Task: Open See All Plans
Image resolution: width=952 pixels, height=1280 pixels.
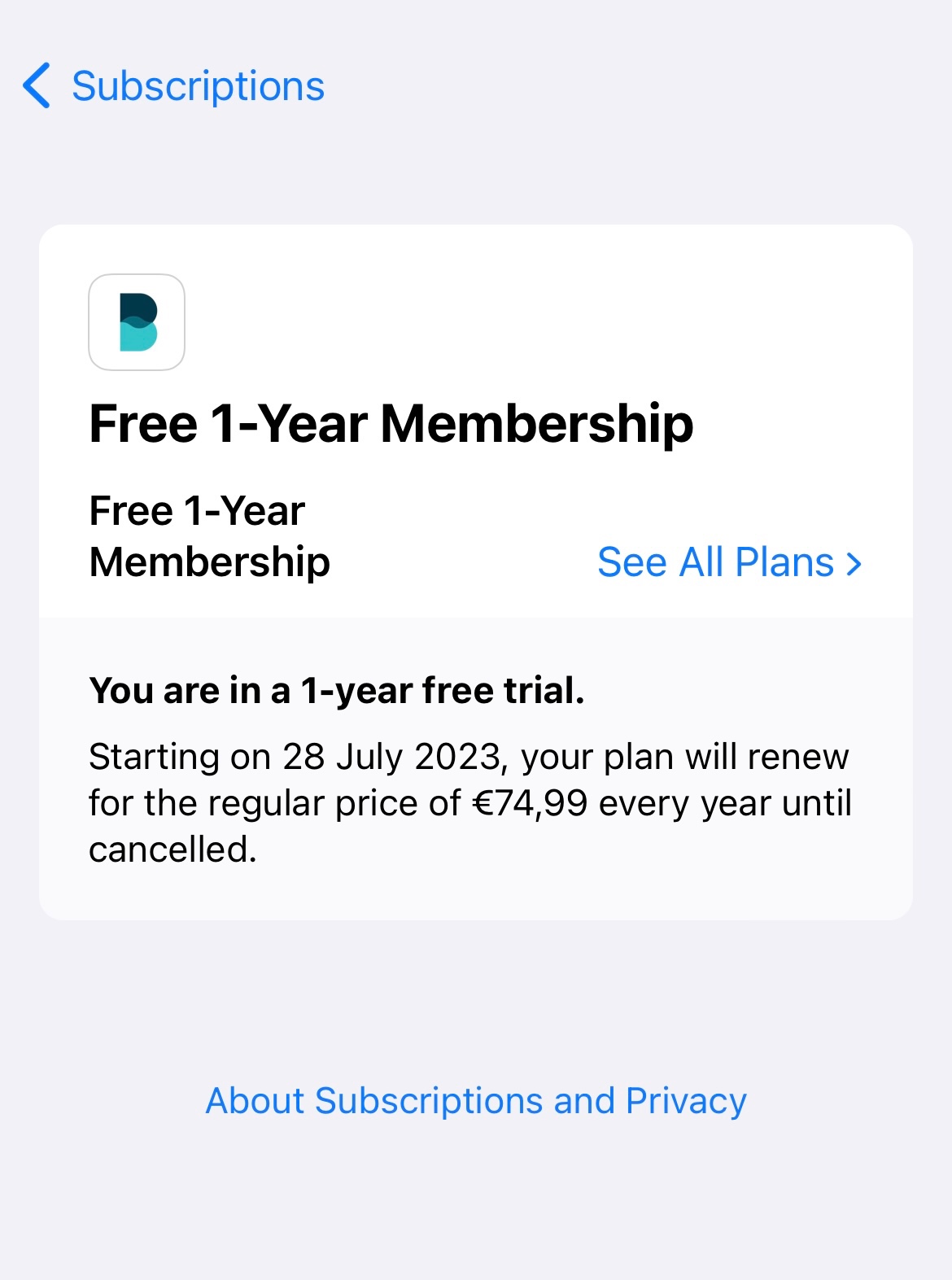Action: [x=729, y=562]
